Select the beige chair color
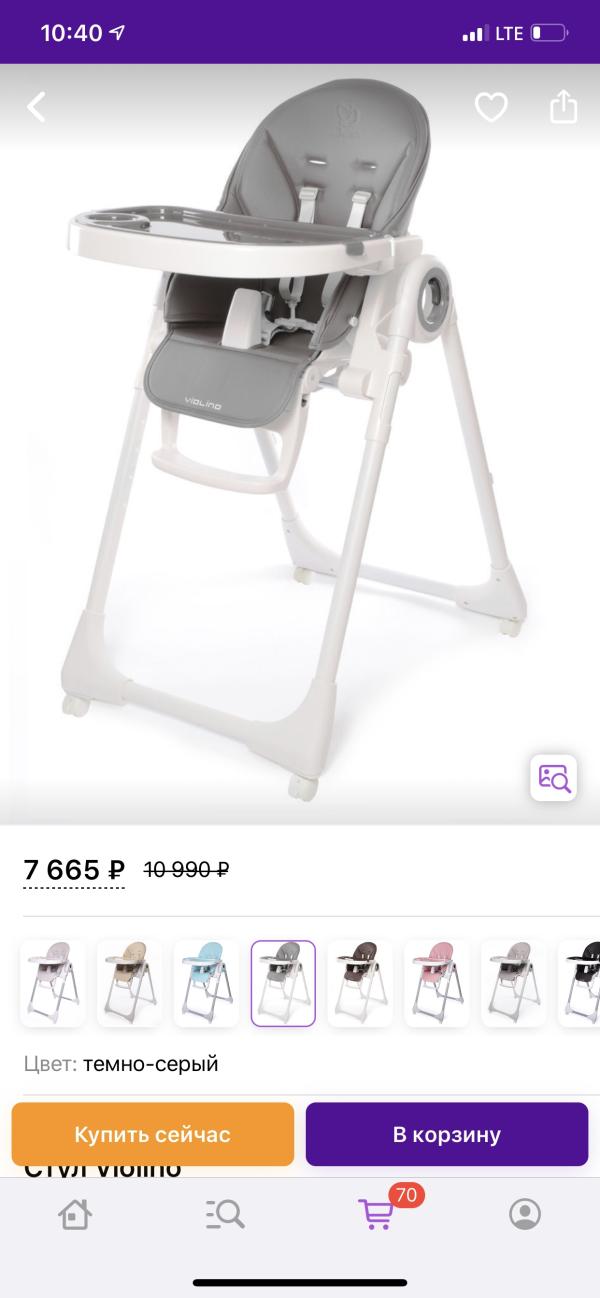This screenshot has width=600, height=1298. 129,984
